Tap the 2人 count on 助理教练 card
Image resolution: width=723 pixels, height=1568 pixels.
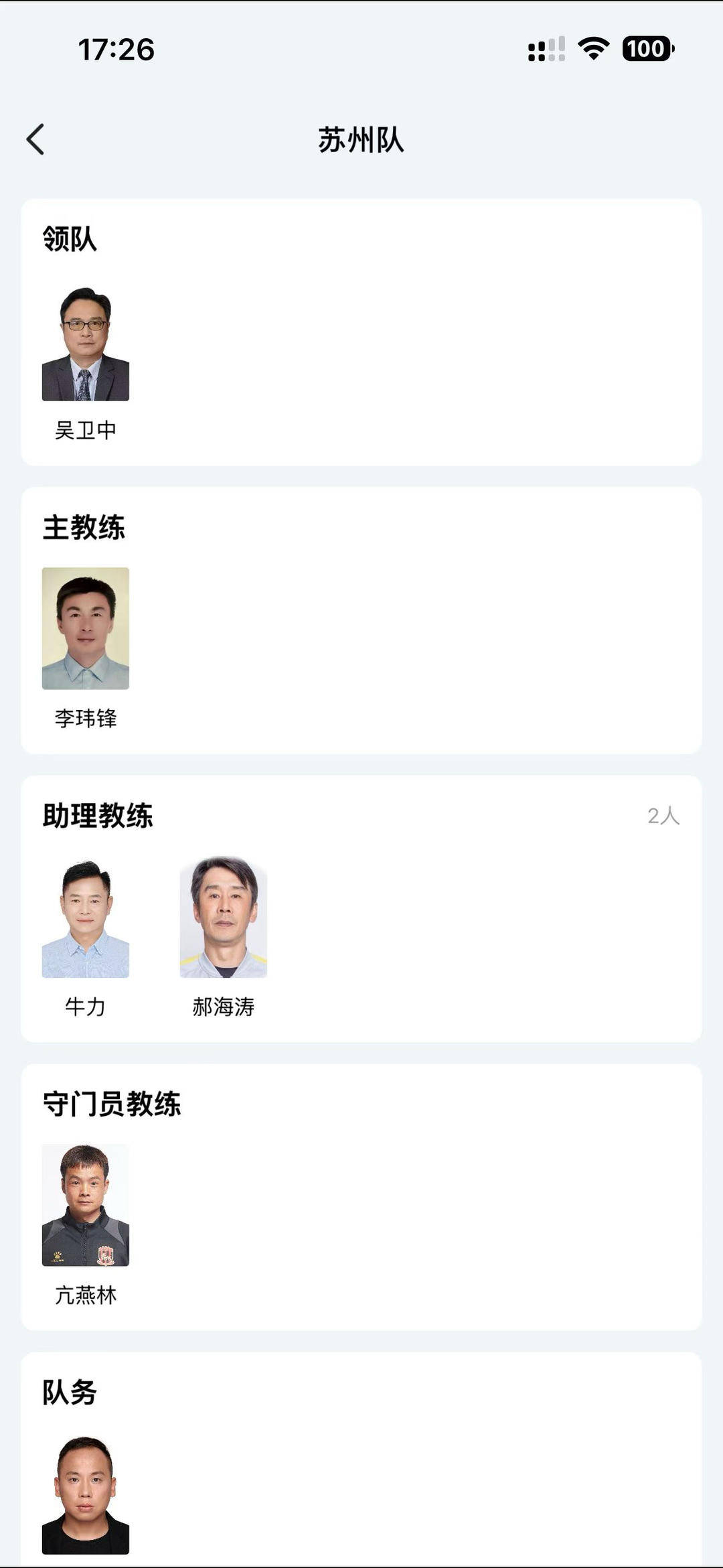(664, 816)
